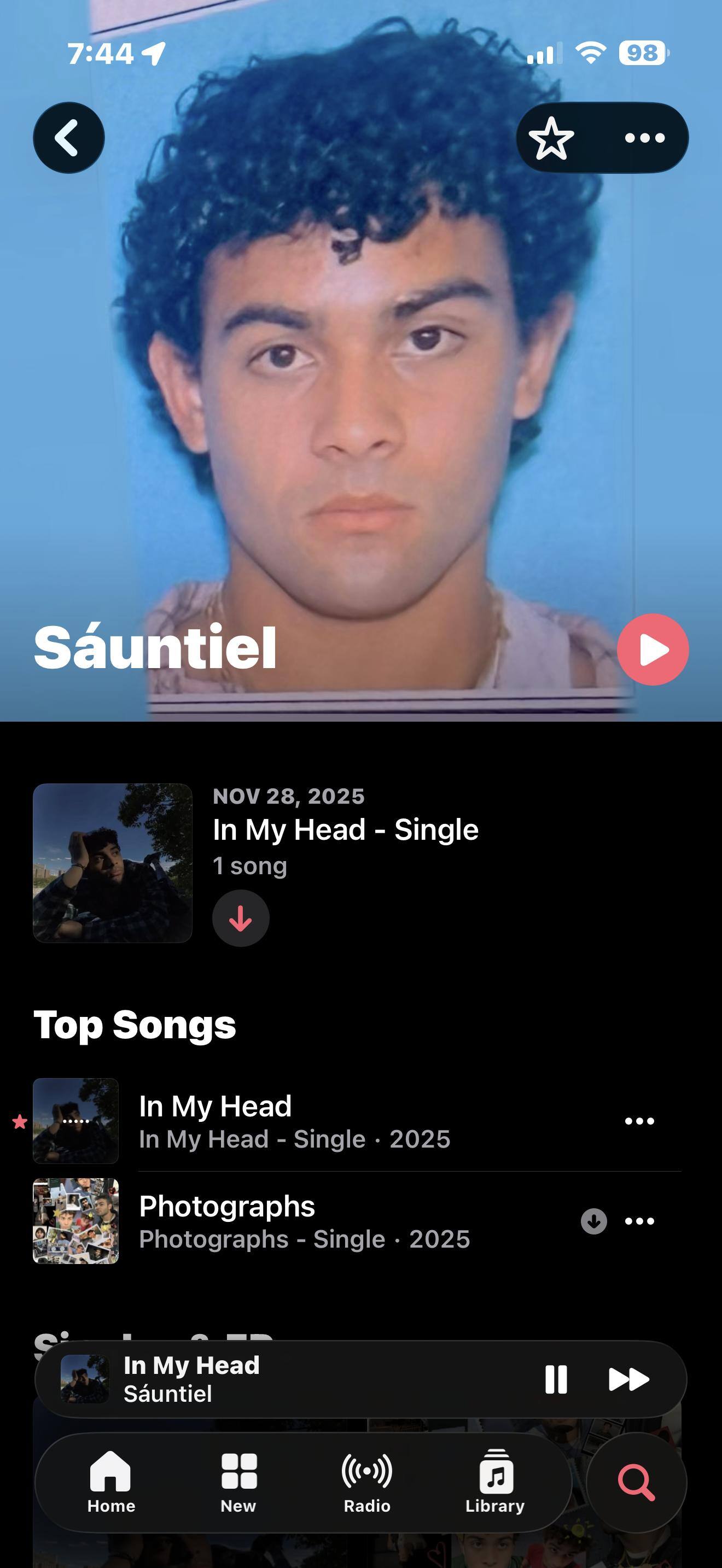Skip to the next track
The height and width of the screenshot is (1568, 722).
[628, 1379]
